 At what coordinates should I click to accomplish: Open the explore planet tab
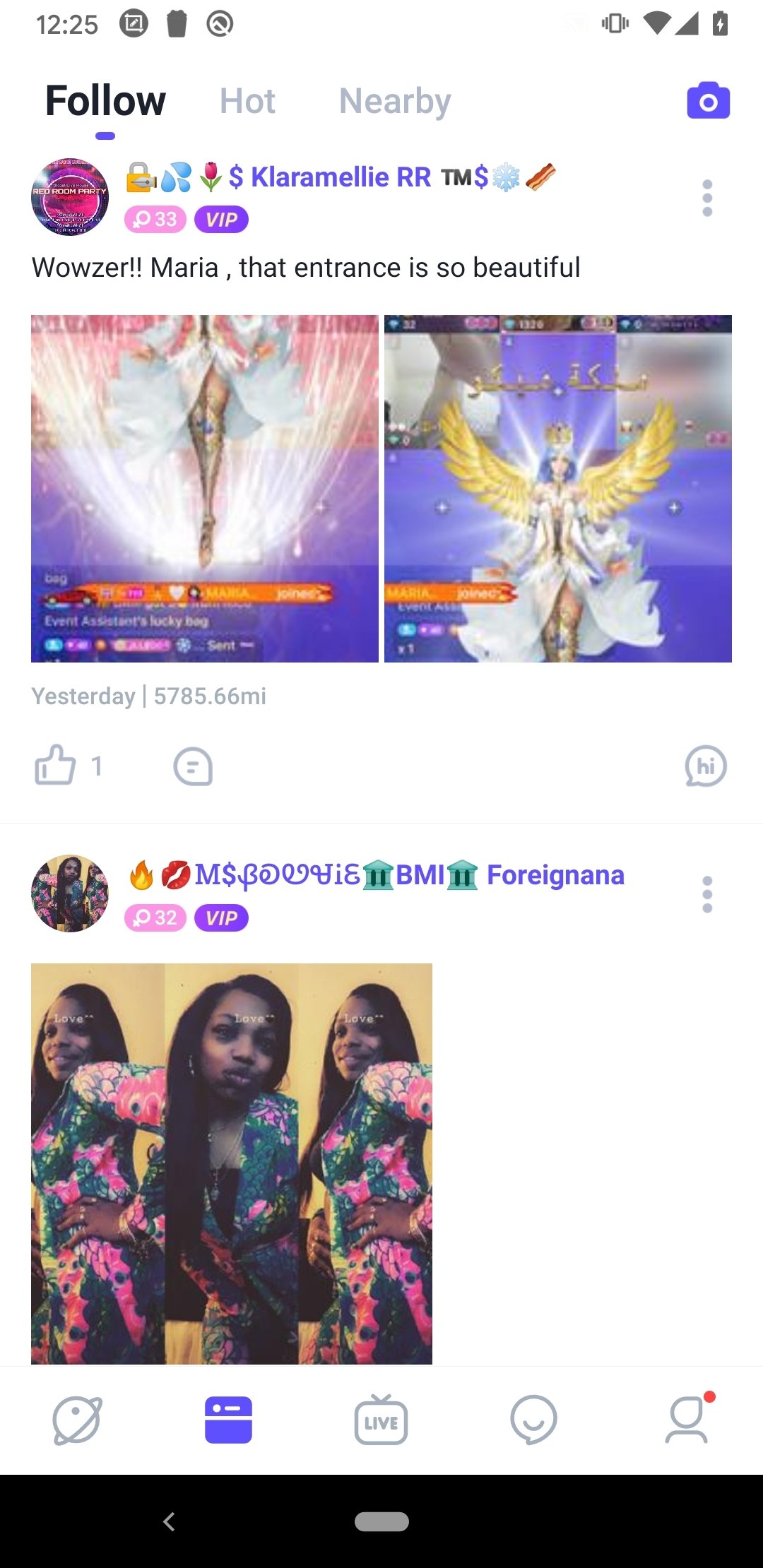click(77, 1420)
